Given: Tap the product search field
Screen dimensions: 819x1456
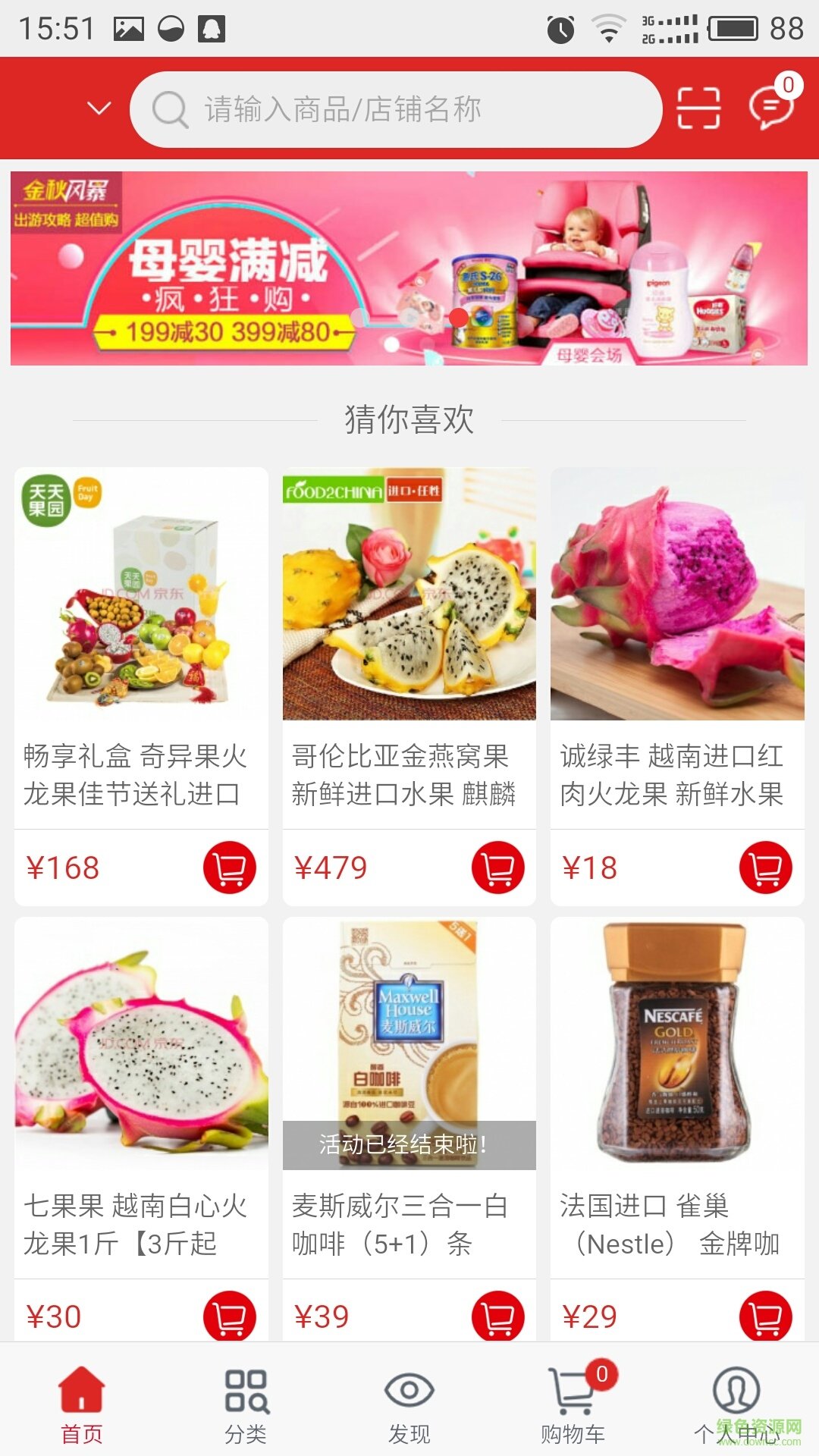Looking at the screenshot, I should 394,109.
